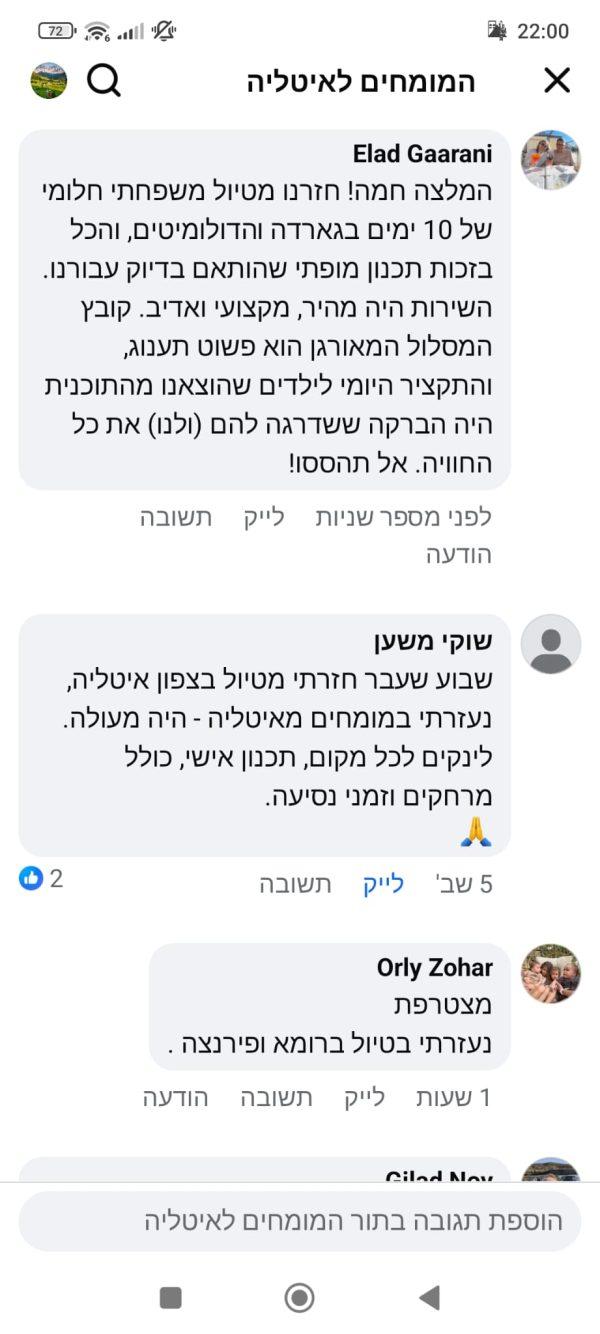View reactions on שוקי משען's comment
600x1334 pixels.
coord(42,879)
